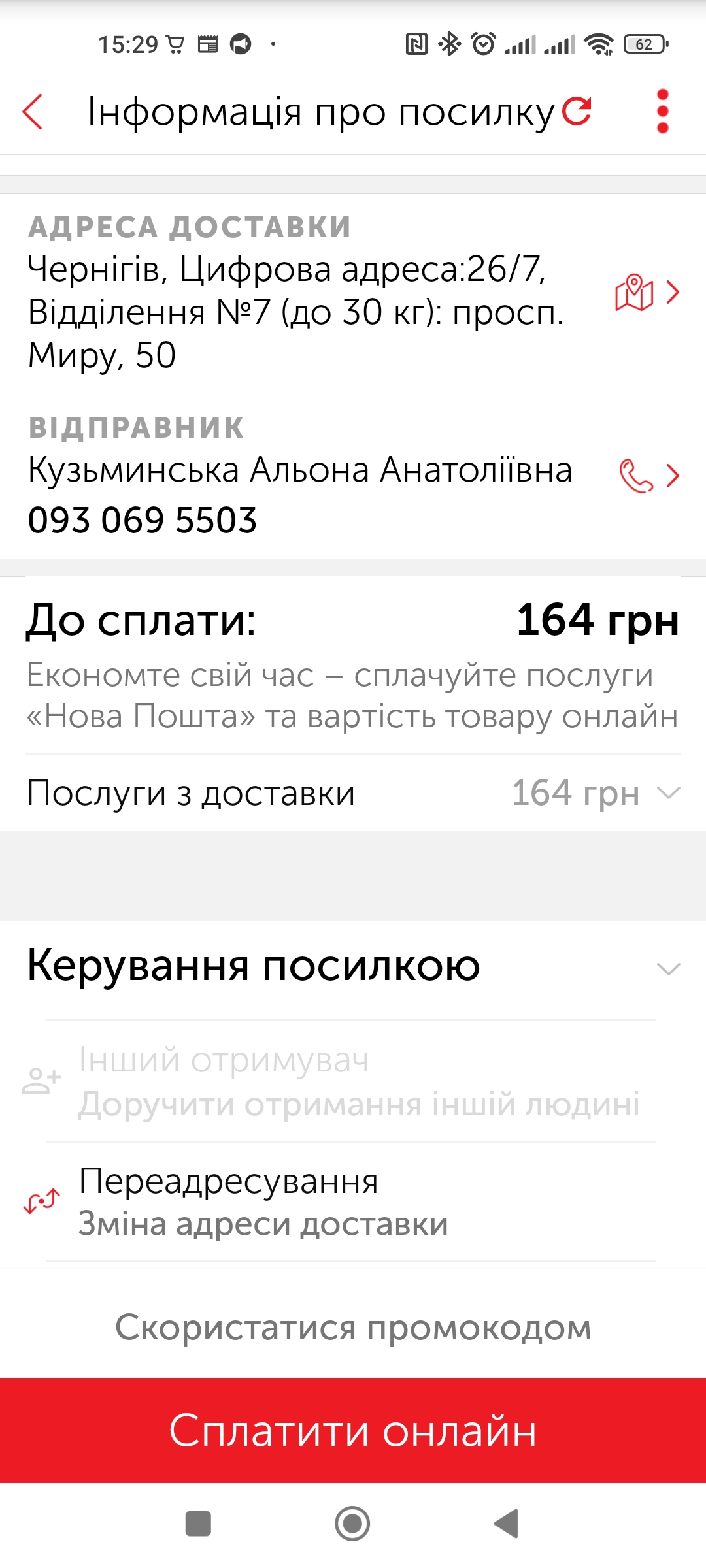Call sender Кузьминська Альона

click(649, 475)
